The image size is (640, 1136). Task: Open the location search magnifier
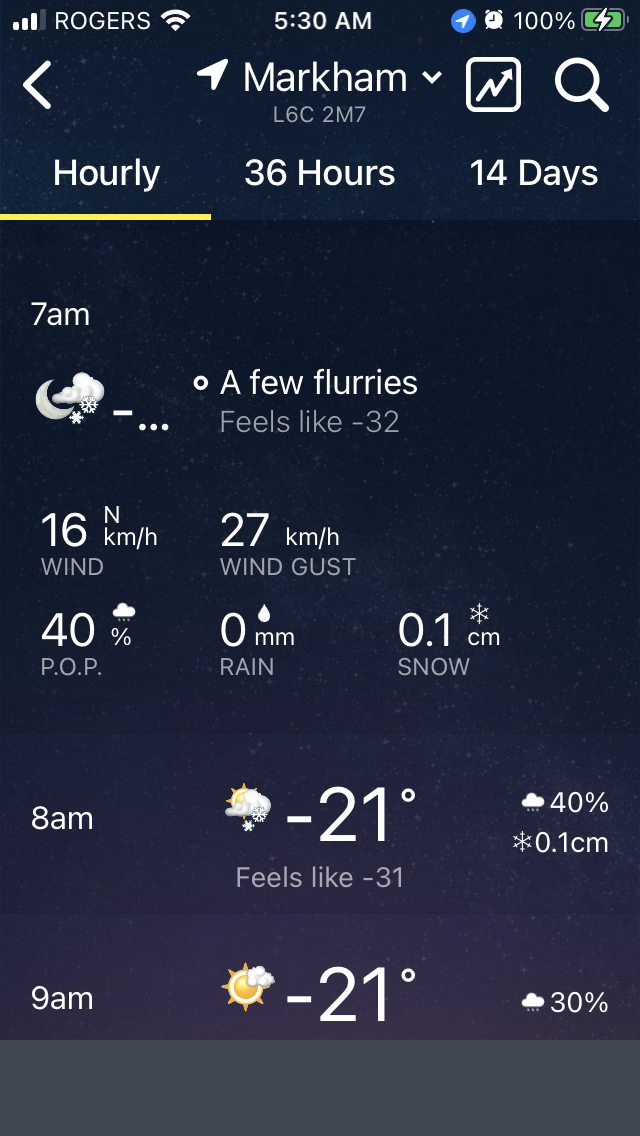click(581, 85)
